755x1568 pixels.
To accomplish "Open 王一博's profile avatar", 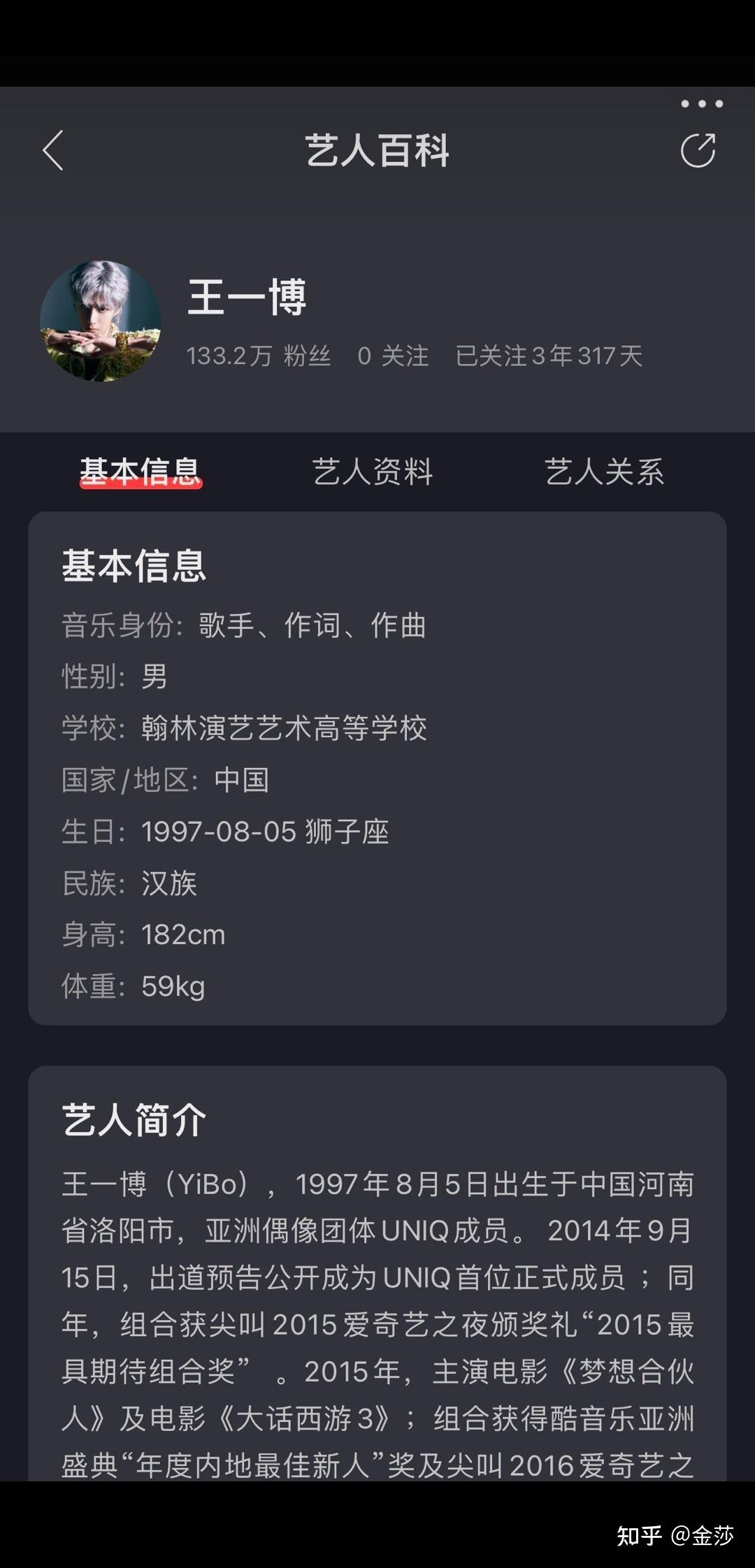I will click(101, 321).
